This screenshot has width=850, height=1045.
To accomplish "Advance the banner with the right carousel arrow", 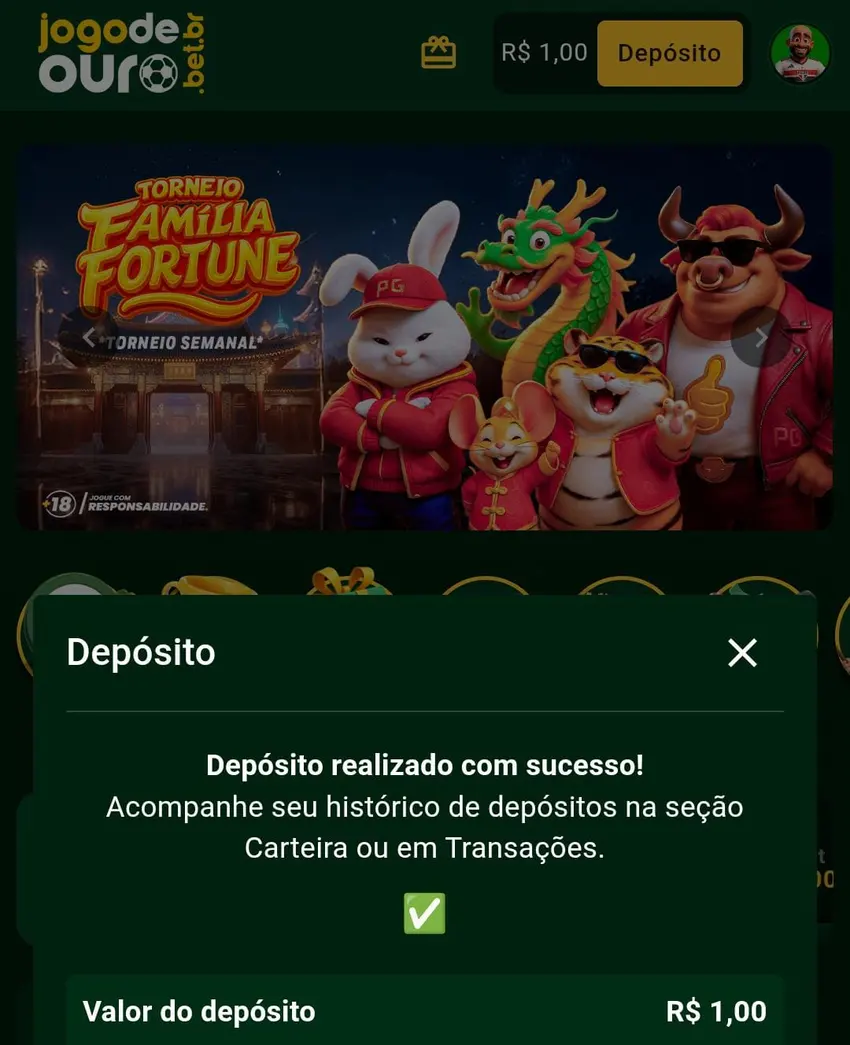I will point(762,338).
